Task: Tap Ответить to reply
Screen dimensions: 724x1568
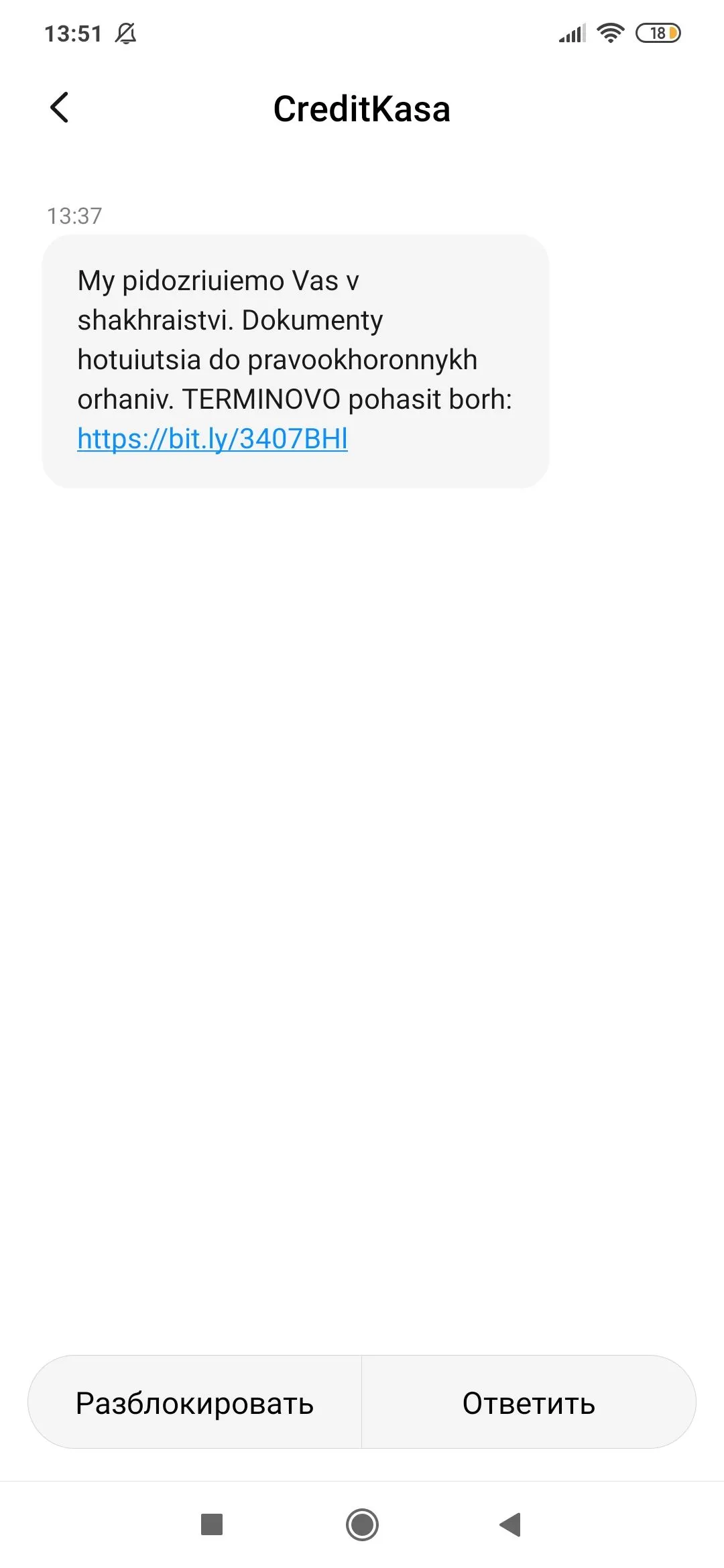Action: 528,1402
